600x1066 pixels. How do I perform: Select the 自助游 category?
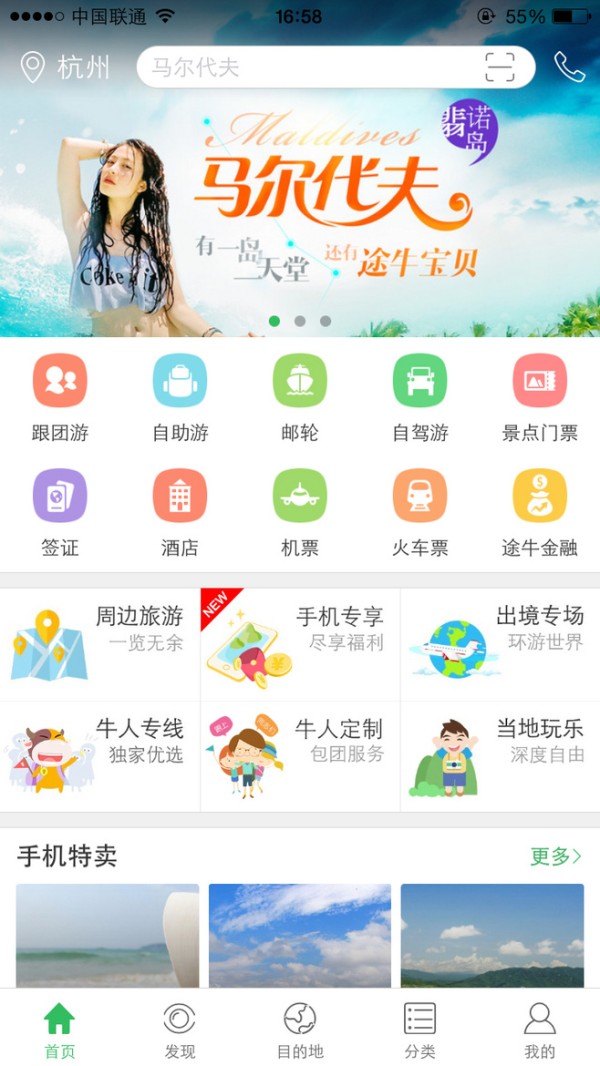pyautogui.click(x=180, y=397)
